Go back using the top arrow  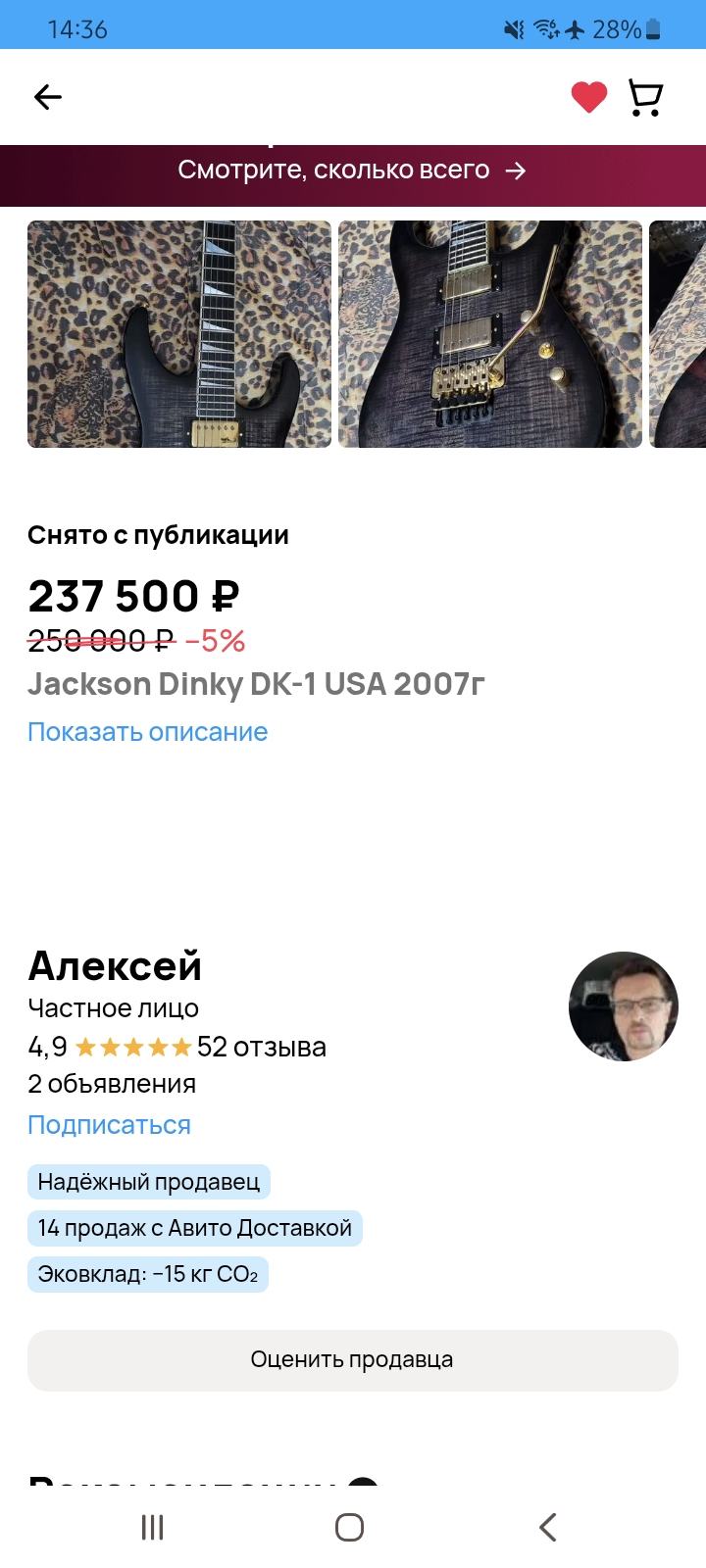(47, 97)
